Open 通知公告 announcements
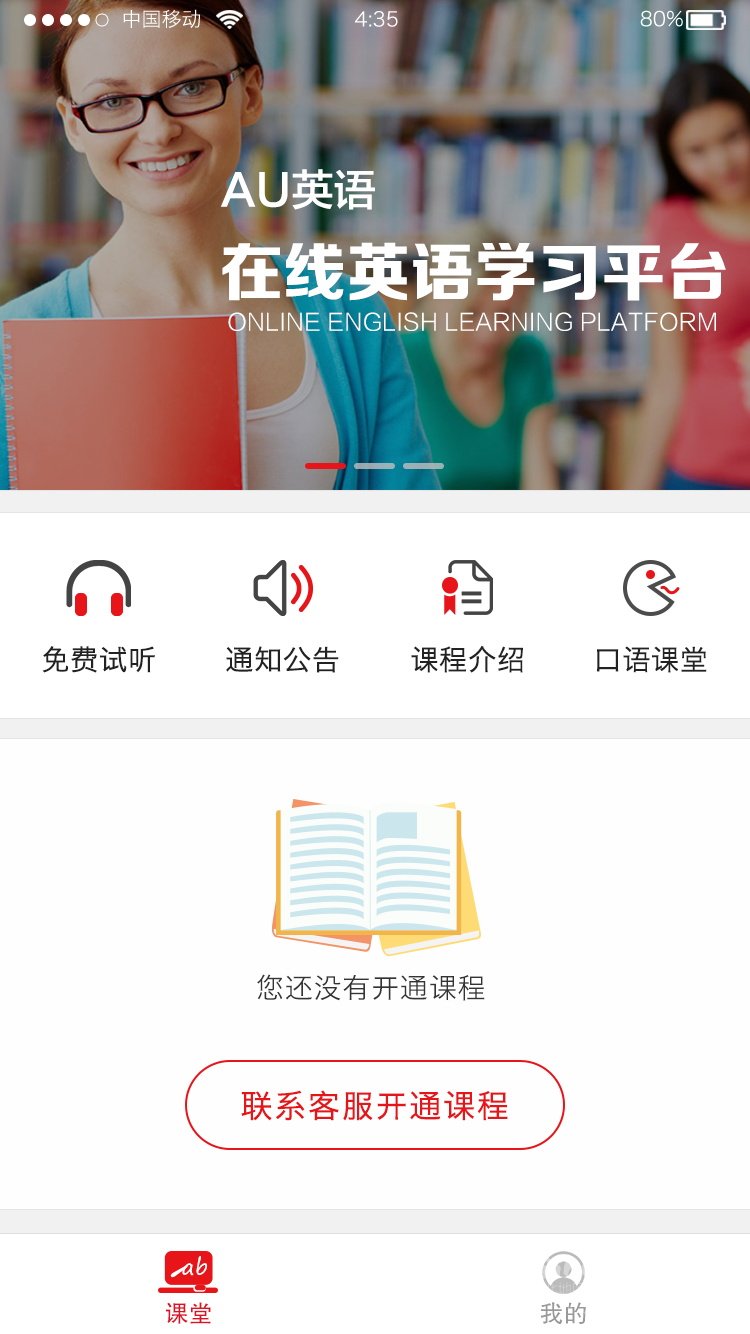 click(x=282, y=615)
